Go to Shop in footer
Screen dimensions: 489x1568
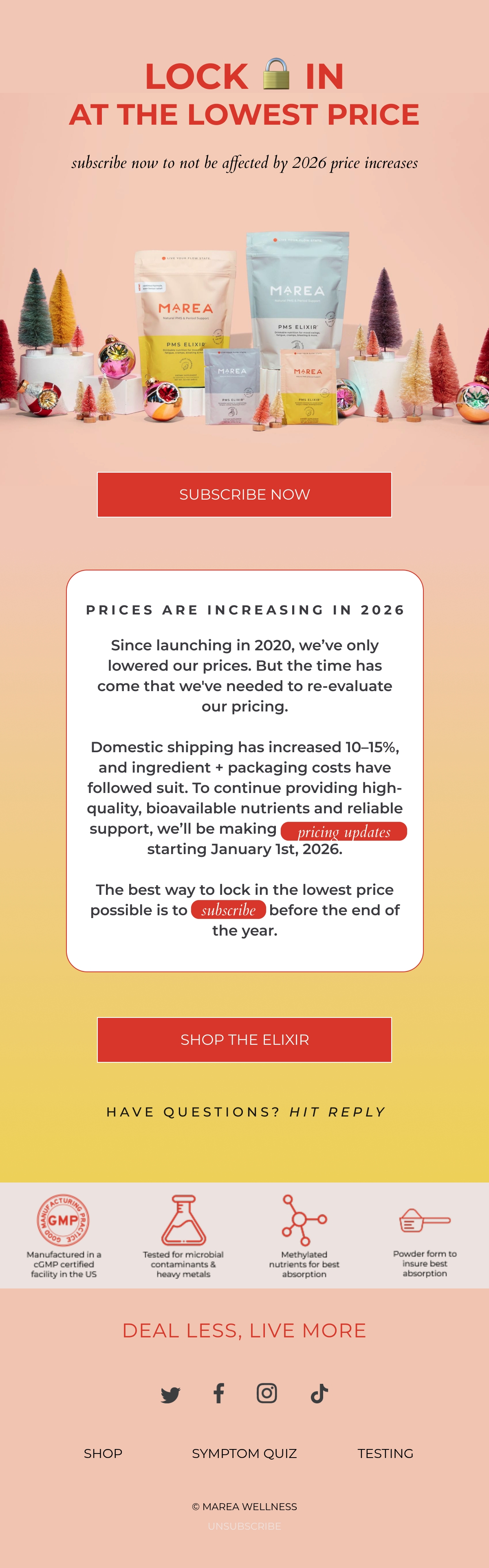(x=103, y=1453)
